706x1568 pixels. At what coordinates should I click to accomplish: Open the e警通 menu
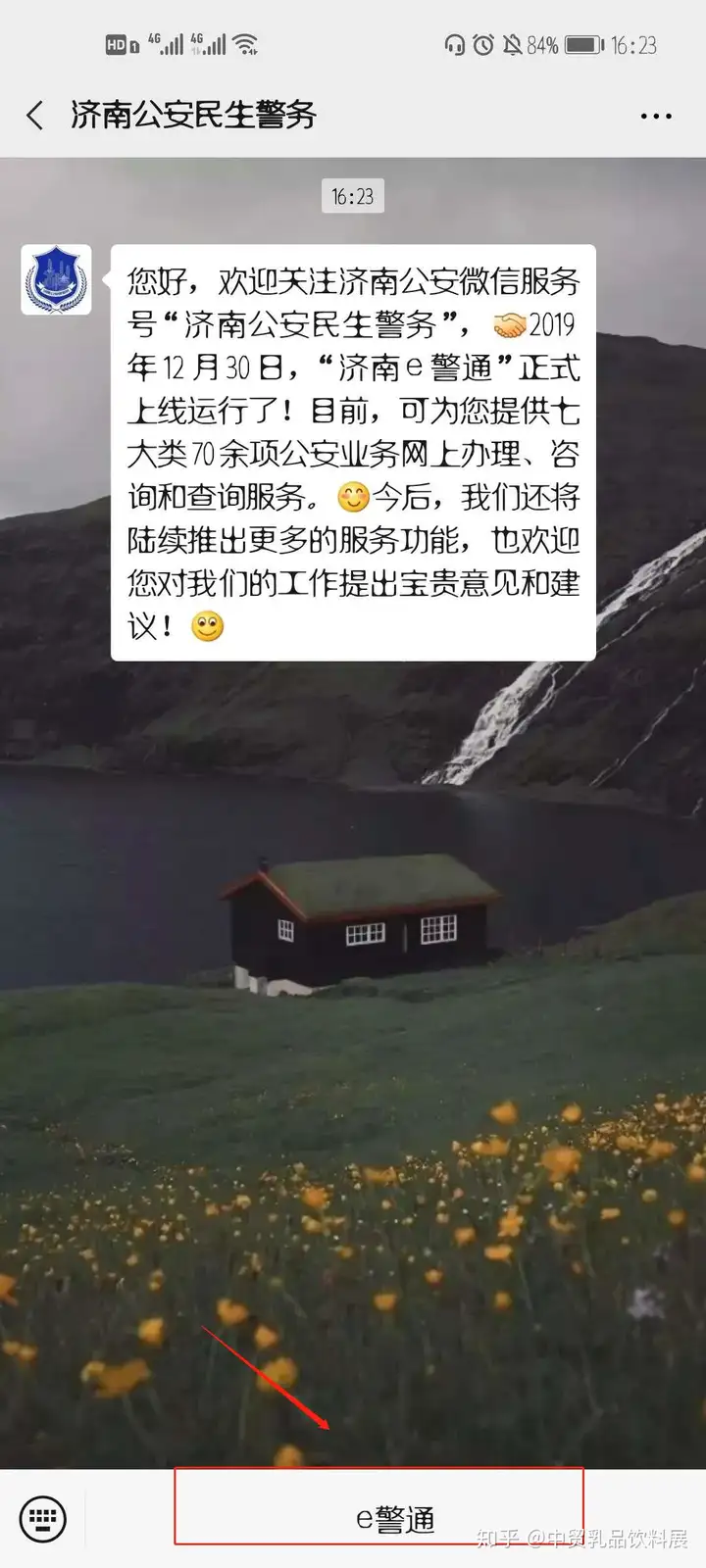394,1519
